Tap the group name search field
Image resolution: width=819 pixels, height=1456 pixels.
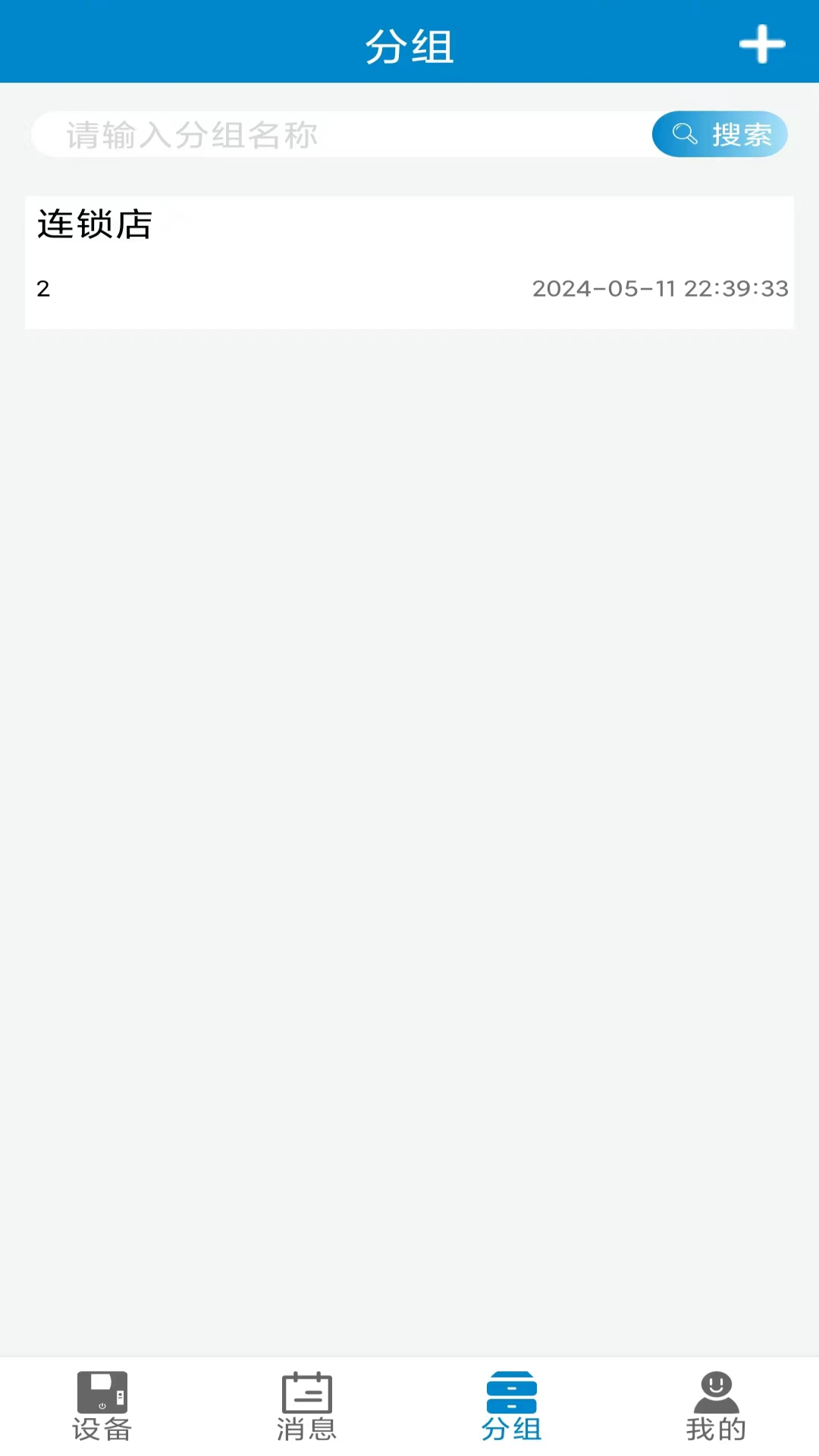click(x=341, y=135)
